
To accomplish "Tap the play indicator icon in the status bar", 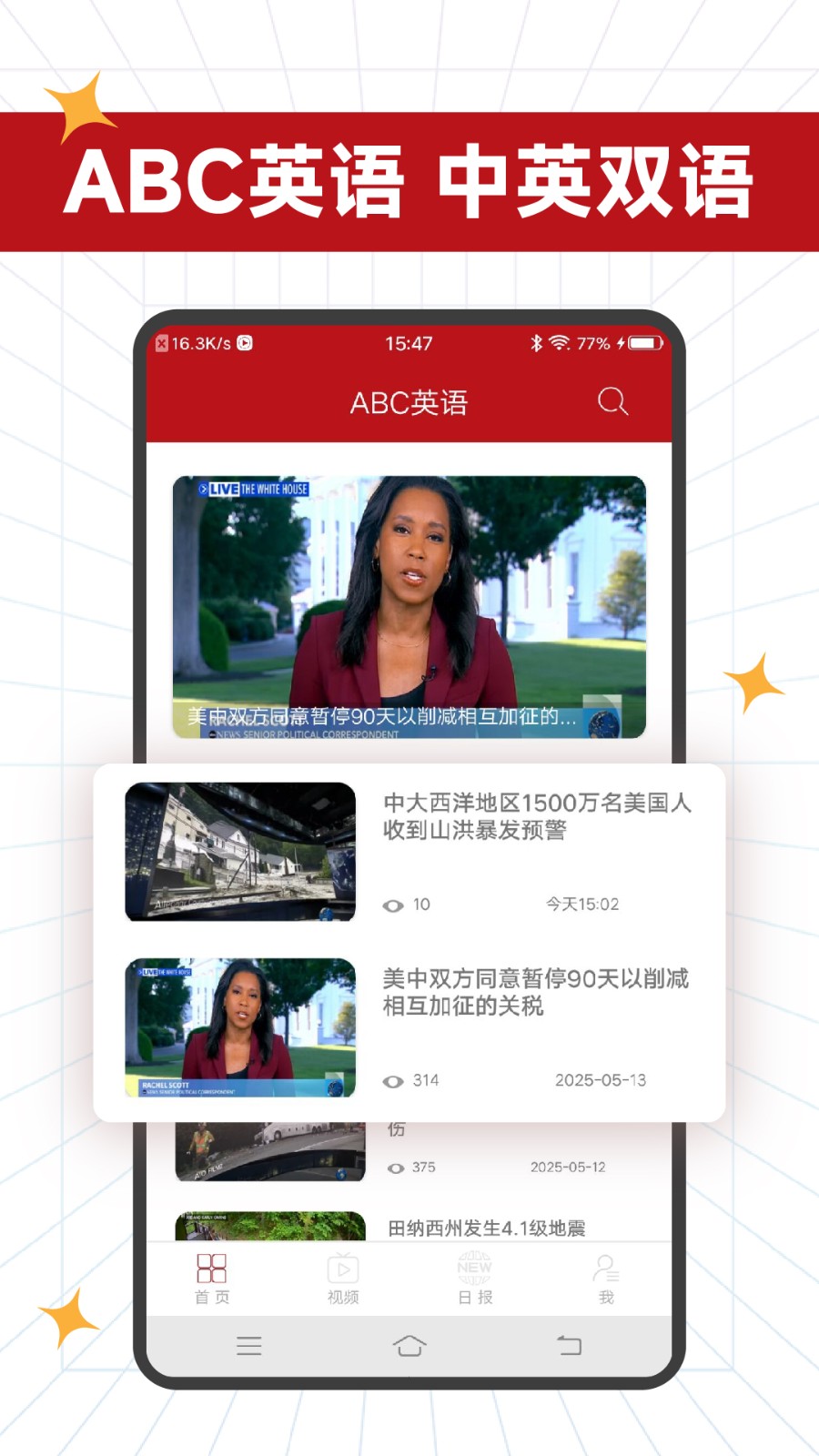I will click(x=244, y=343).
